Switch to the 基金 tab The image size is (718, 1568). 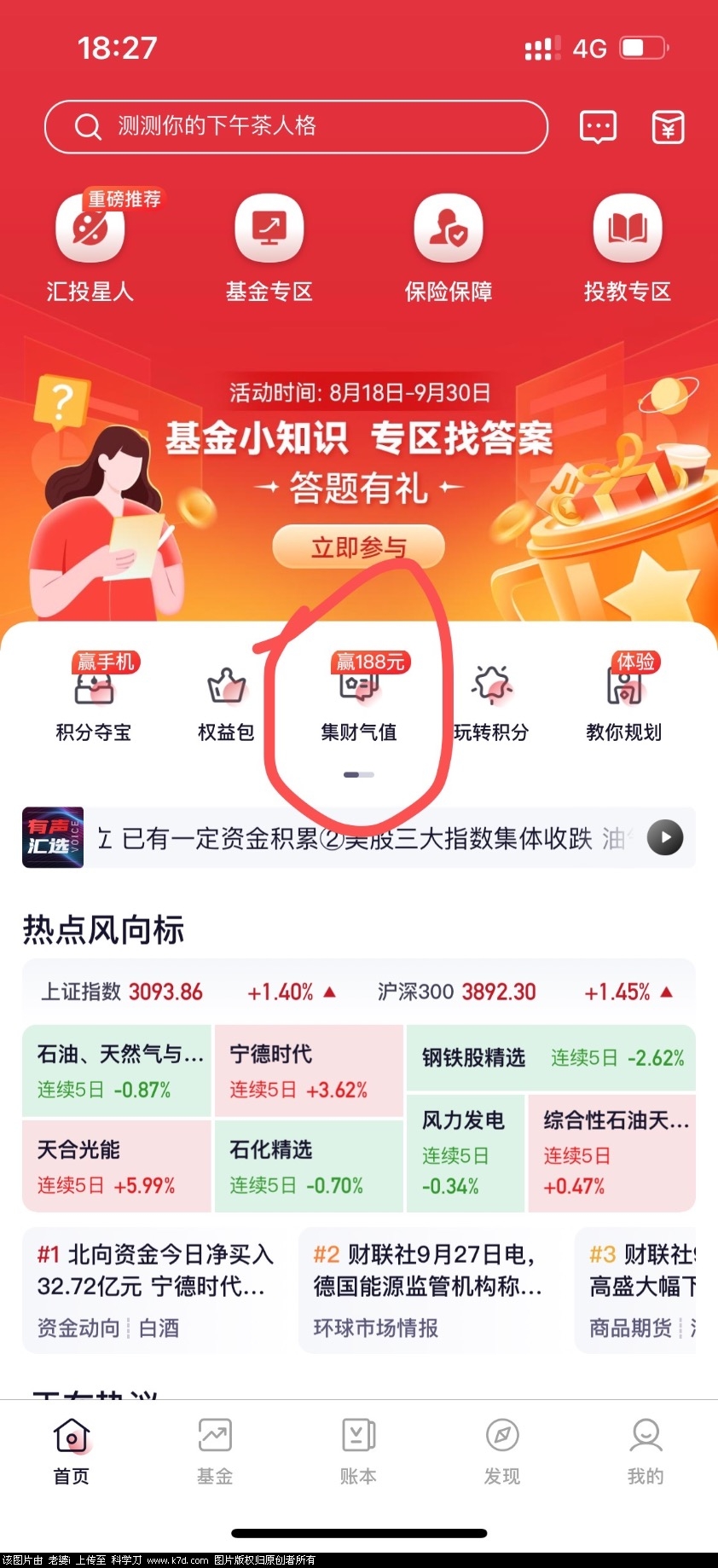click(215, 1450)
